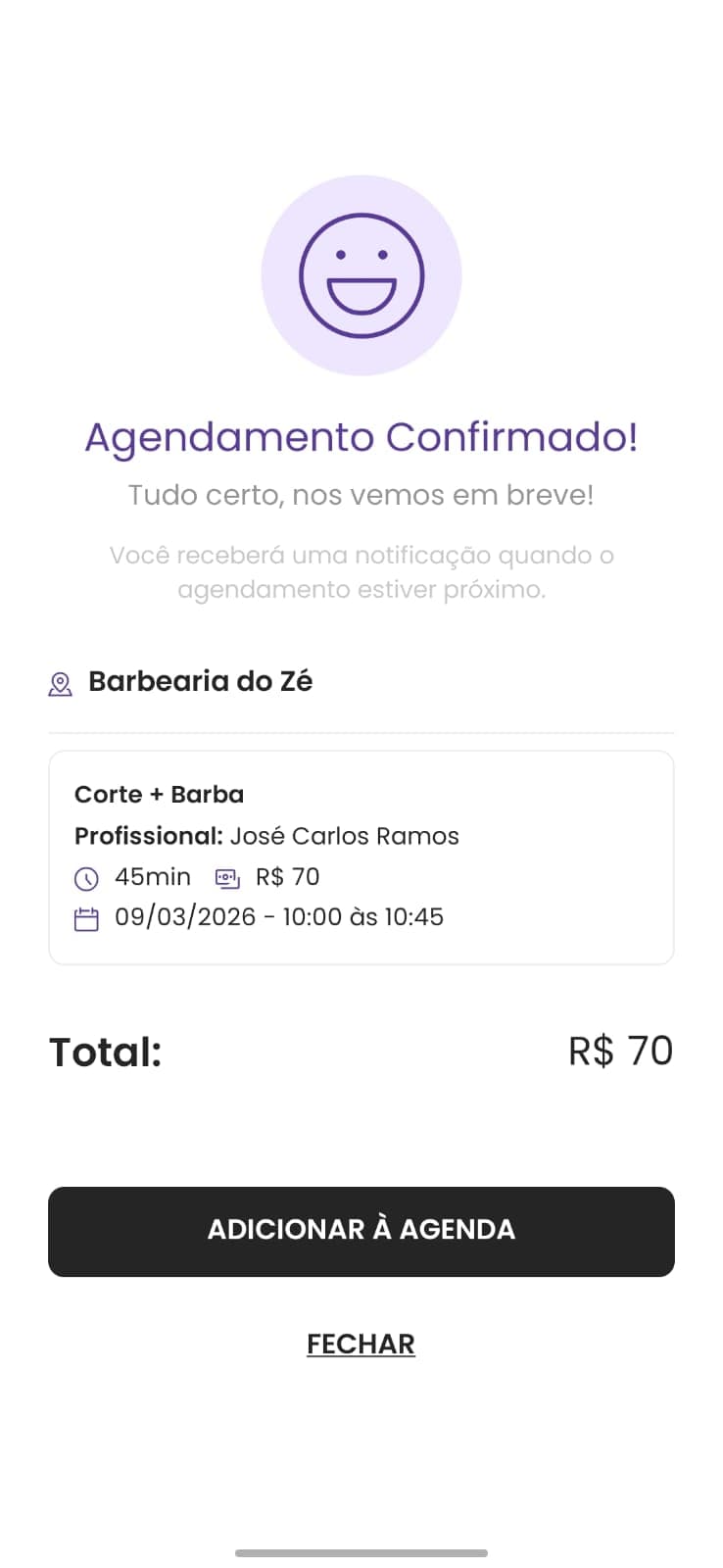Click the text Barbearia do Zé
Image resolution: width=723 pixels, height=1568 pixels.
coord(200,681)
